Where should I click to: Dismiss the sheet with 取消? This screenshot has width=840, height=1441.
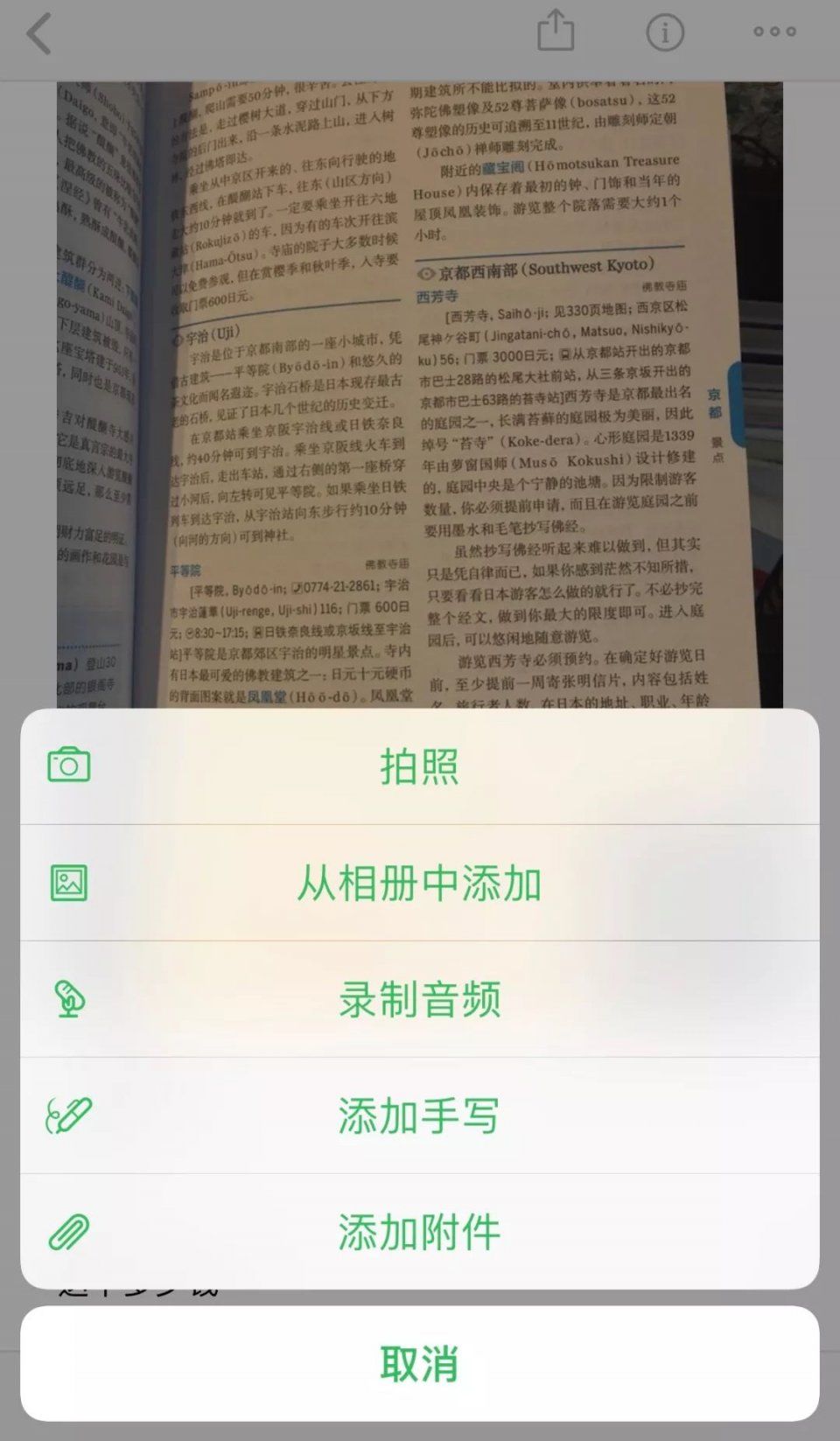pyautogui.click(x=420, y=1363)
